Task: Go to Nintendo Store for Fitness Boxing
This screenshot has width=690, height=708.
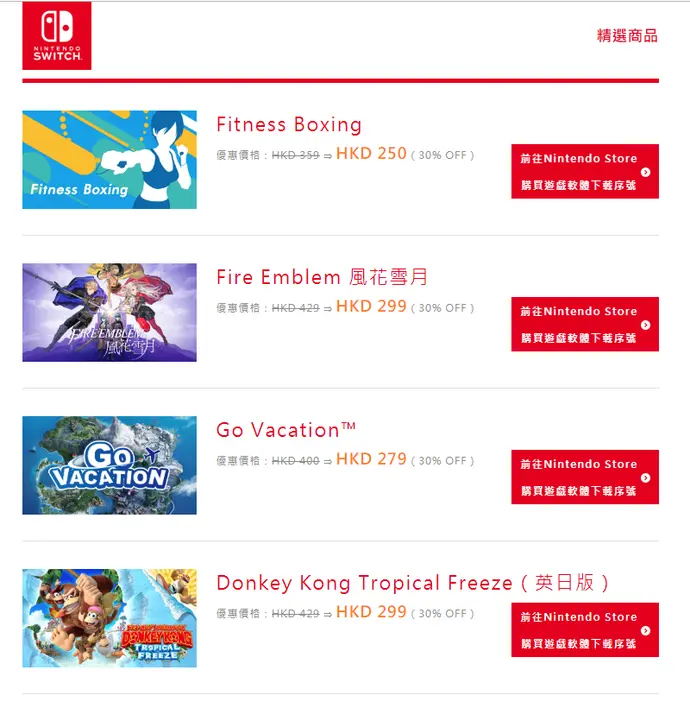Action: pyautogui.click(x=584, y=172)
